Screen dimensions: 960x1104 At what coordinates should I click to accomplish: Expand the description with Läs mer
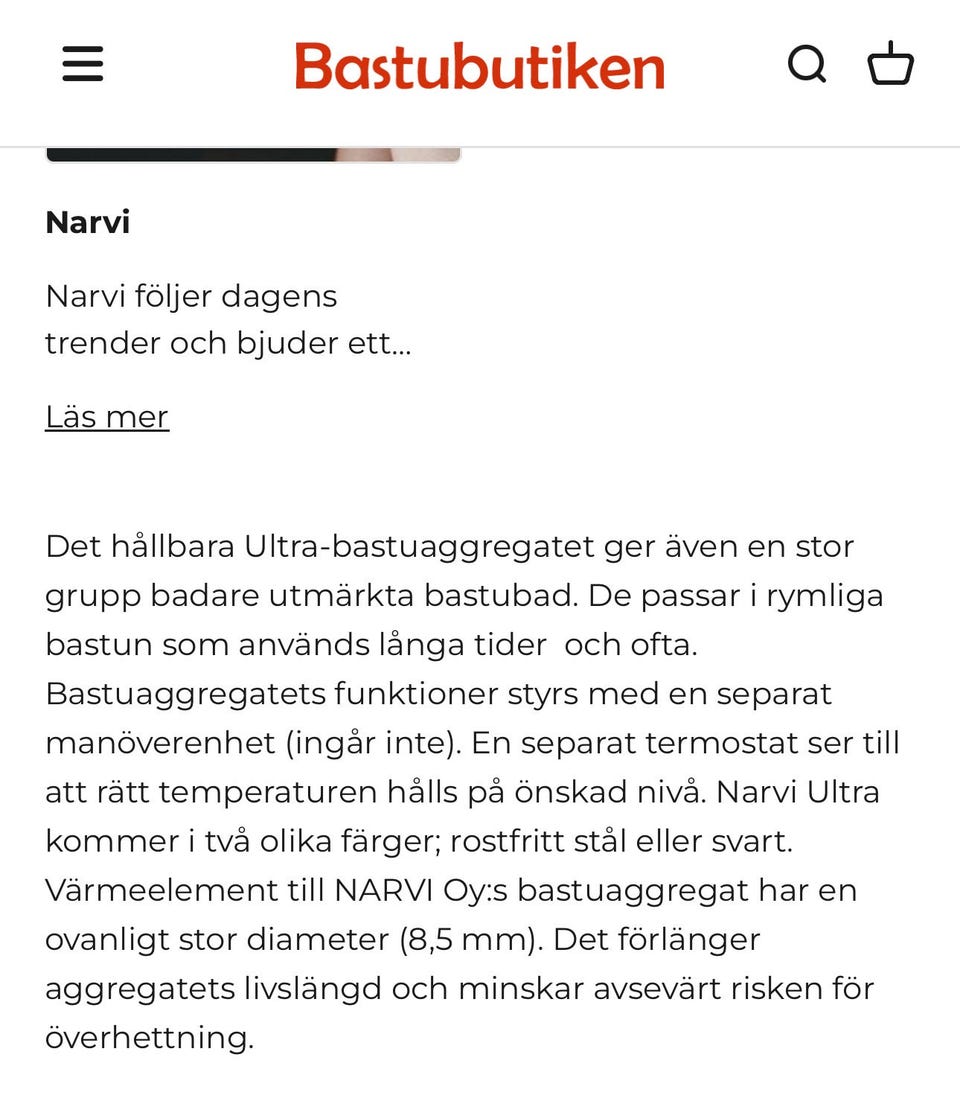point(106,417)
